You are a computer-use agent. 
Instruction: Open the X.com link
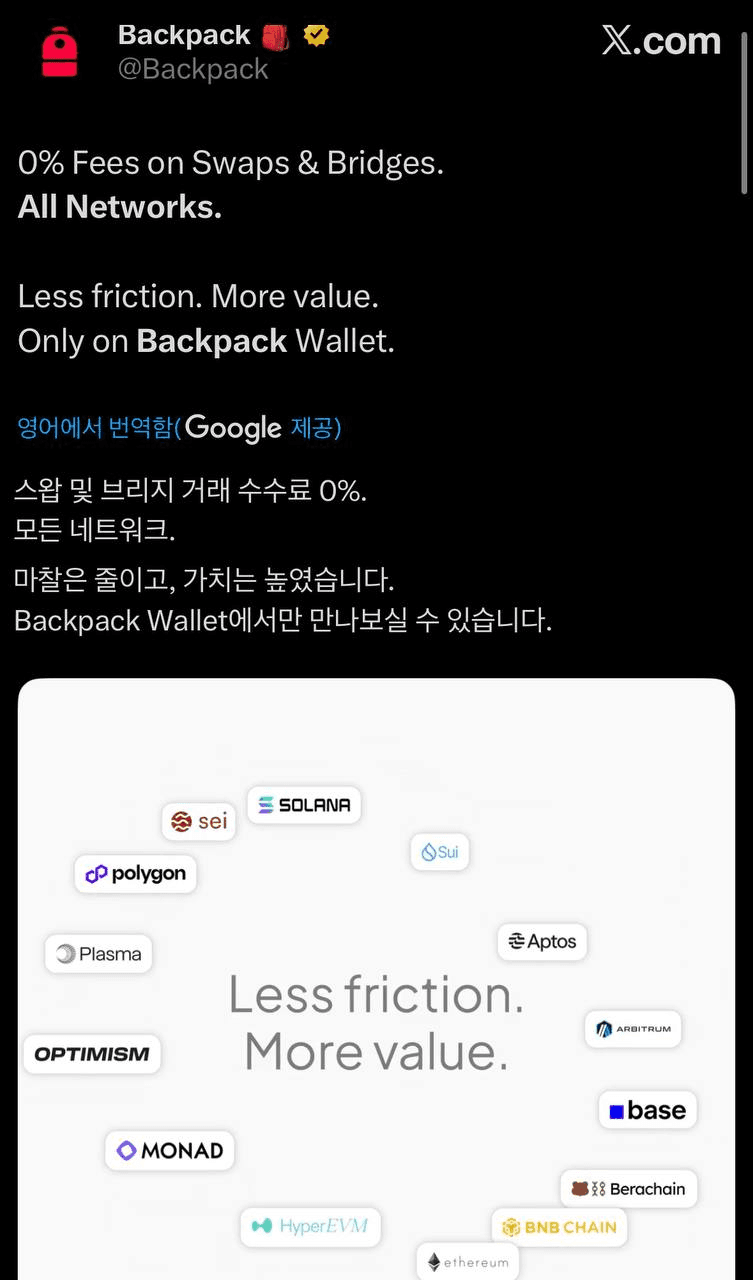pos(661,41)
